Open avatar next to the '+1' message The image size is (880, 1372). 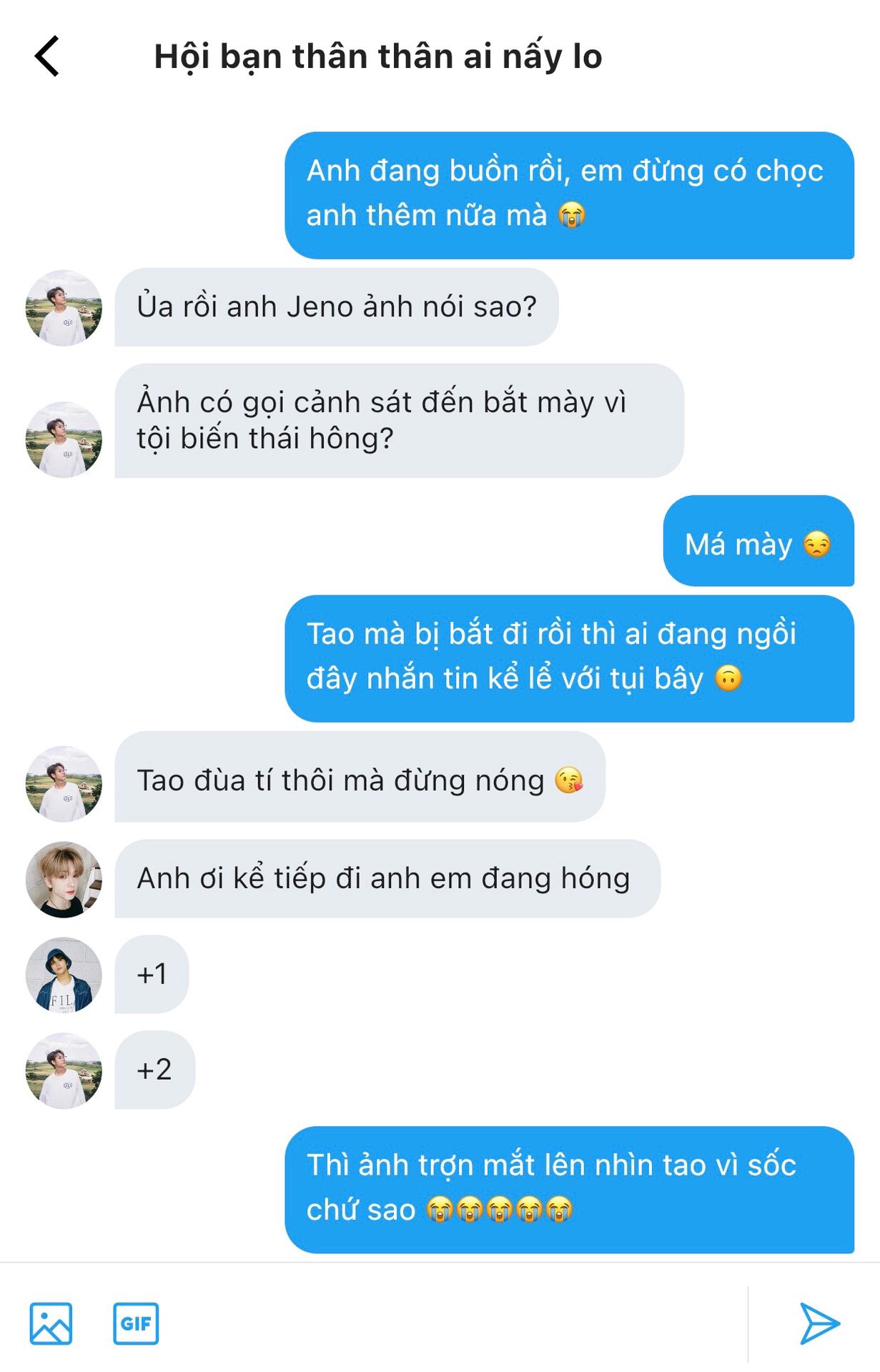(x=64, y=975)
